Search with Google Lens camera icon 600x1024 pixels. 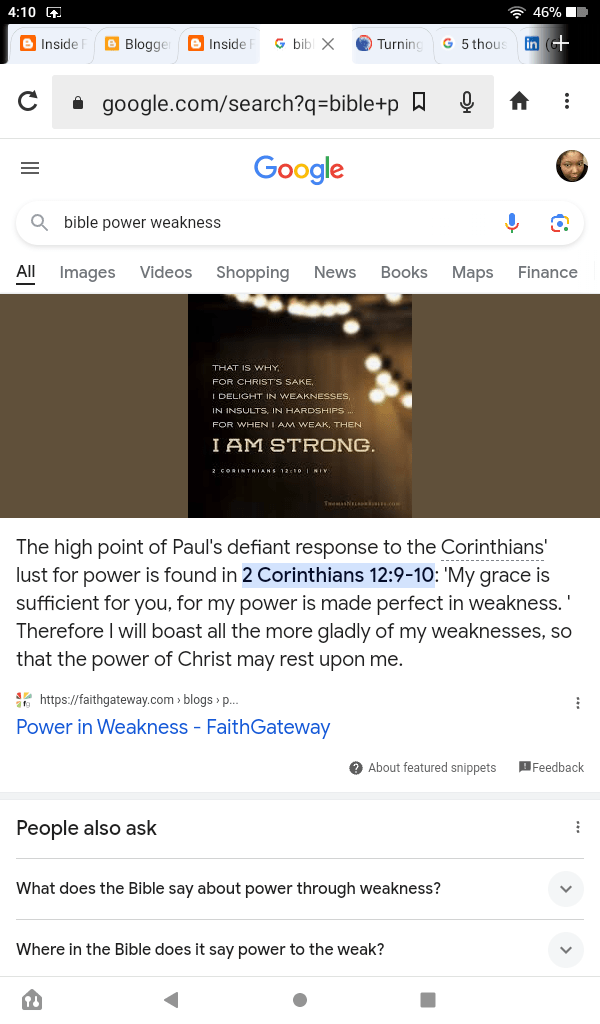559,223
